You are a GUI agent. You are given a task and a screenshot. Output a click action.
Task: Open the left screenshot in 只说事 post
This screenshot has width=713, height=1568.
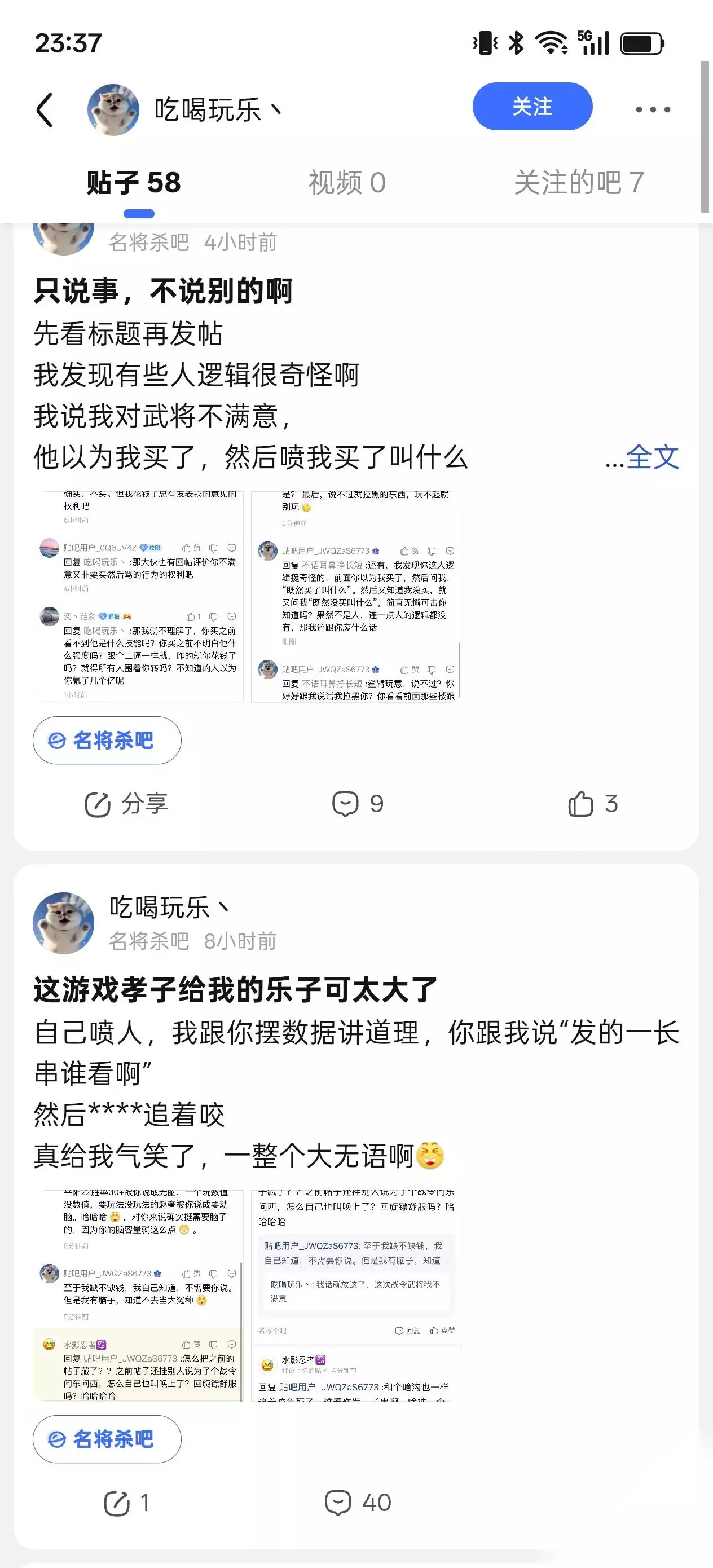click(138, 597)
